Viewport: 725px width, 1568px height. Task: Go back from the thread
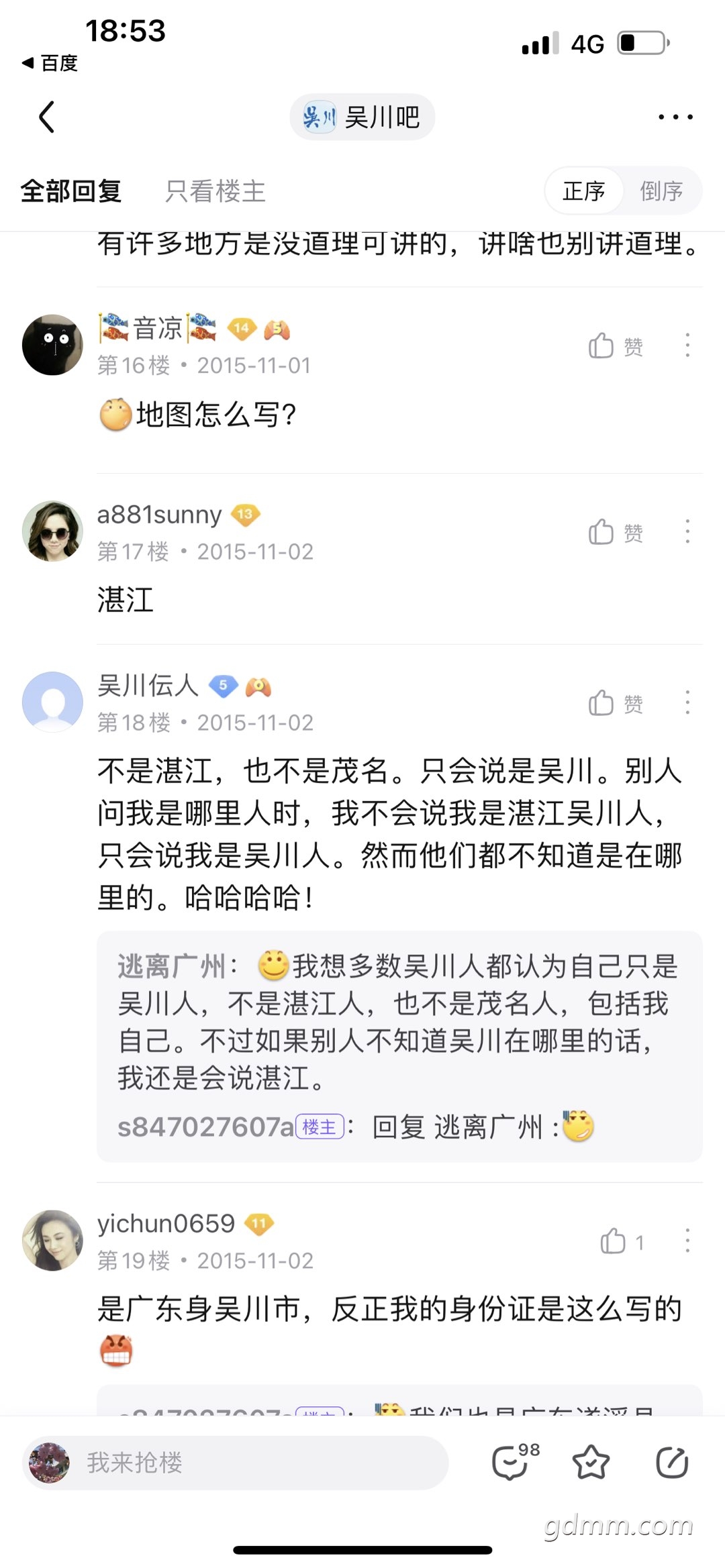click(x=46, y=117)
